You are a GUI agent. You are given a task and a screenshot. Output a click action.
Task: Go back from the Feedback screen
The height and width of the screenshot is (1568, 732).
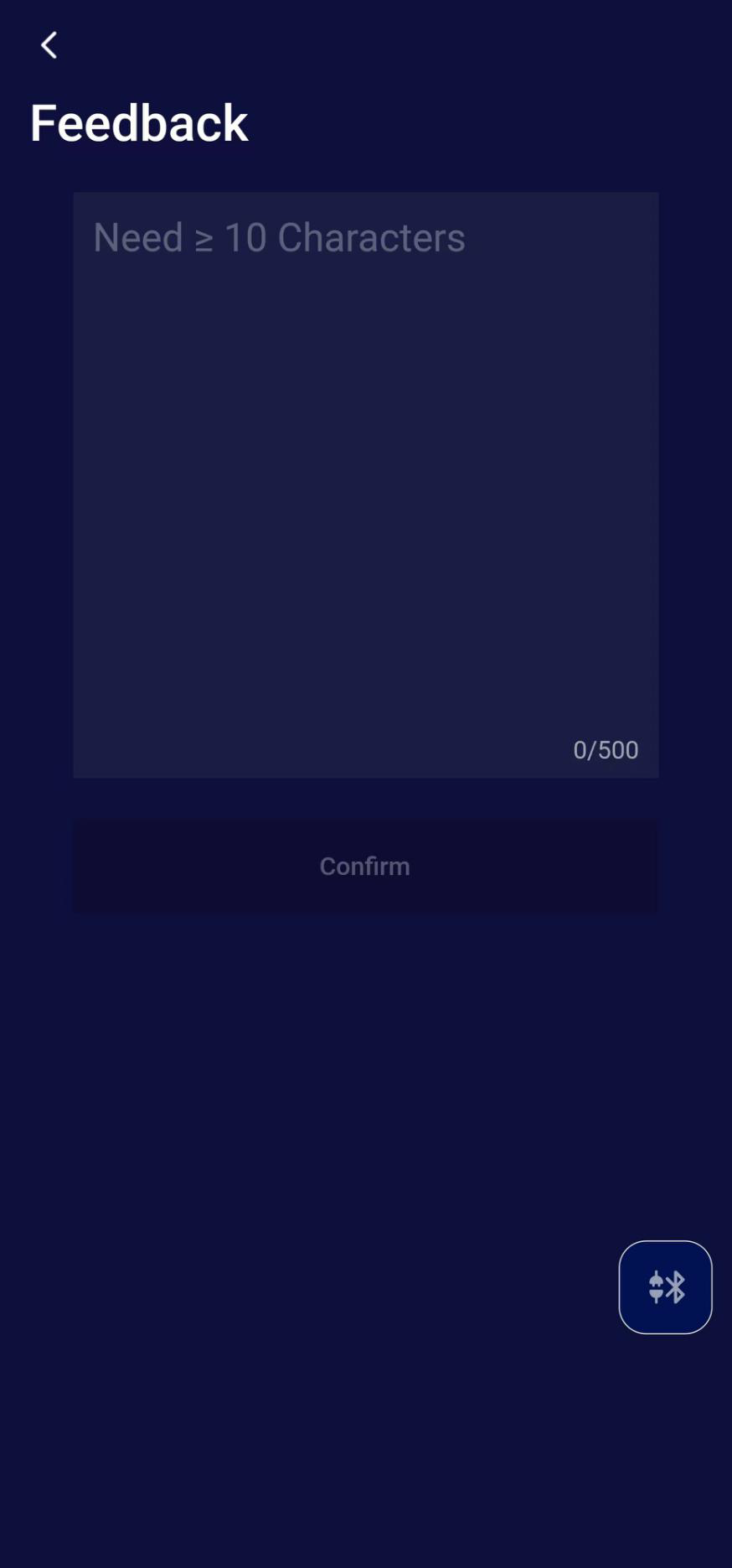pos(49,45)
